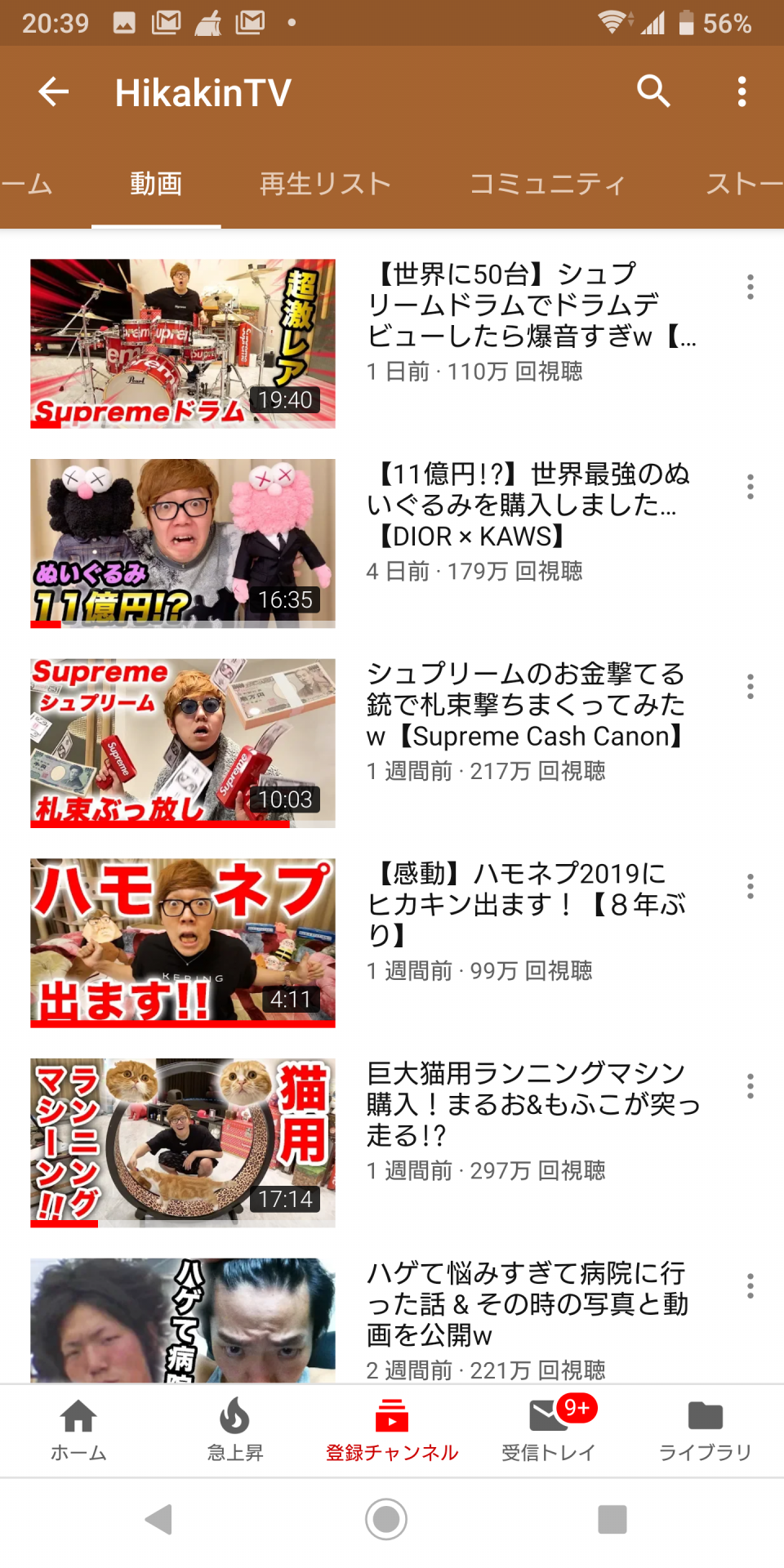Image resolution: width=784 pixels, height=1568 pixels.
Task: Play the giant cat running machine video
Action: pyautogui.click(x=183, y=1143)
